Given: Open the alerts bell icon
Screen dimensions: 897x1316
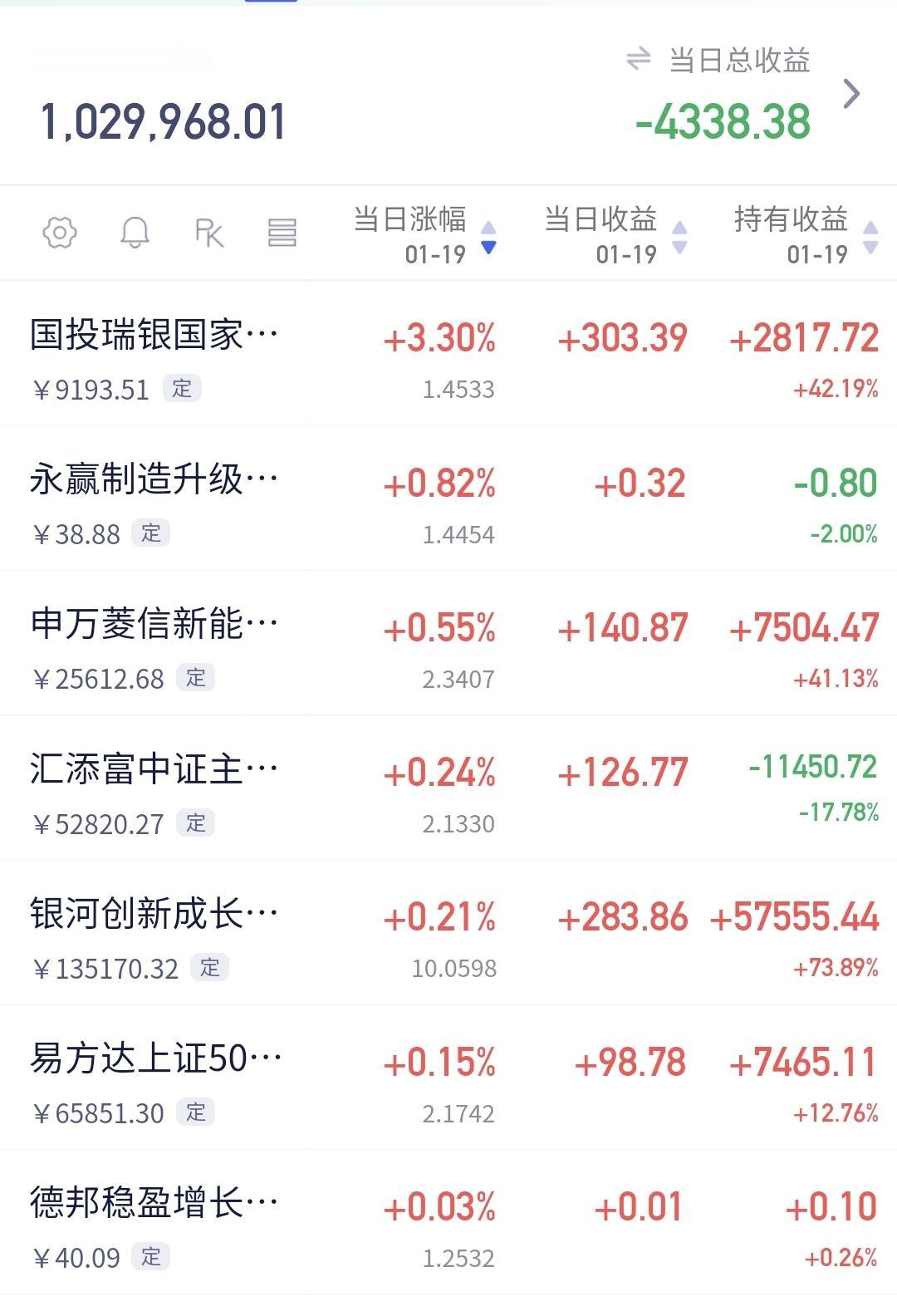Looking at the screenshot, I should [x=135, y=233].
